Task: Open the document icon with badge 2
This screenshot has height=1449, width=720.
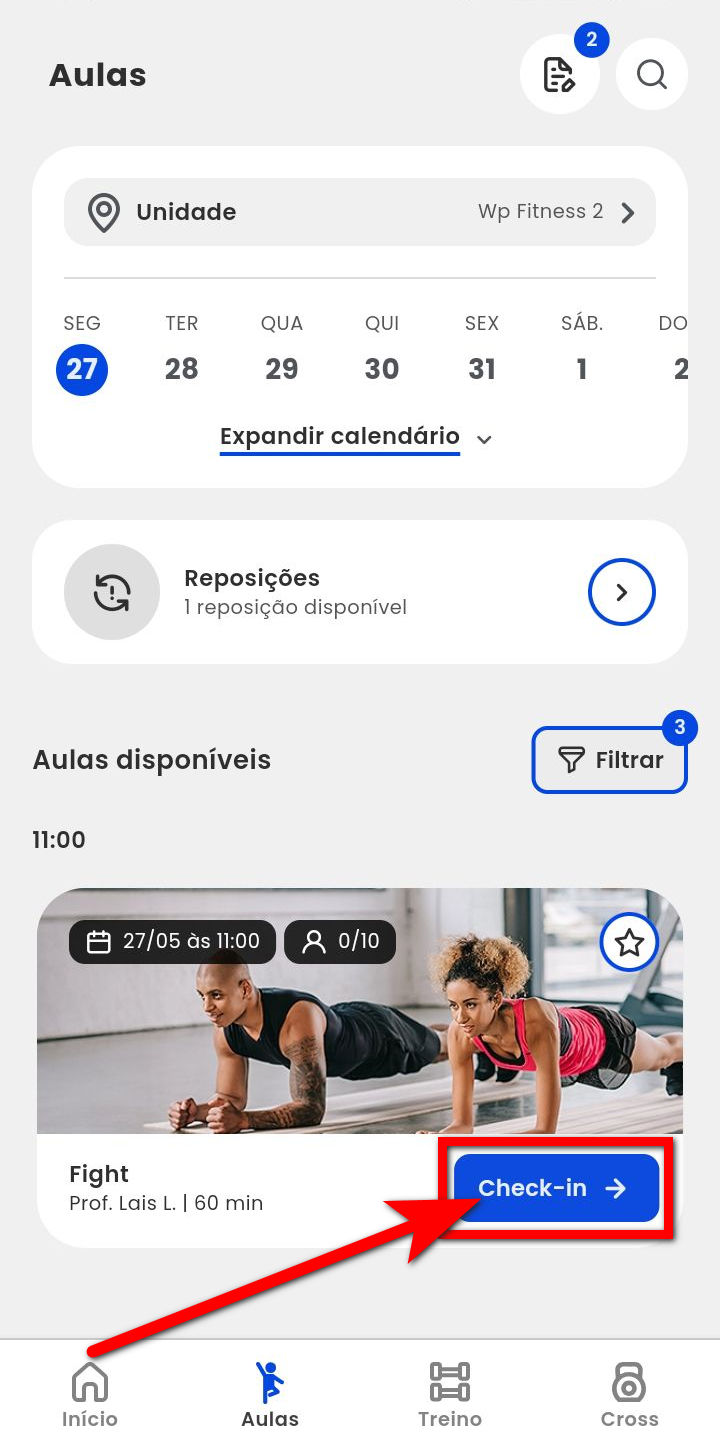Action: (559, 75)
